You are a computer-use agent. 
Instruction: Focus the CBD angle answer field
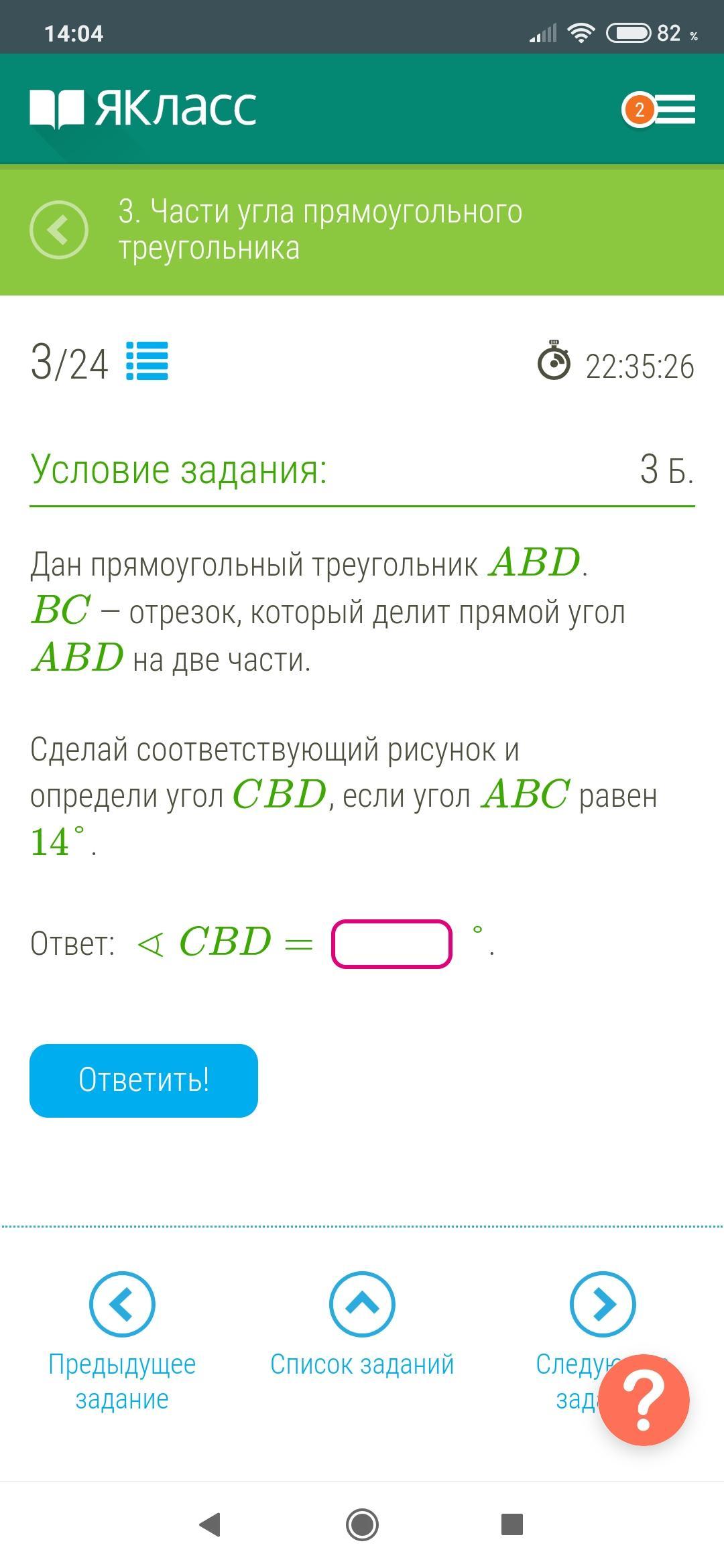(x=391, y=943)
